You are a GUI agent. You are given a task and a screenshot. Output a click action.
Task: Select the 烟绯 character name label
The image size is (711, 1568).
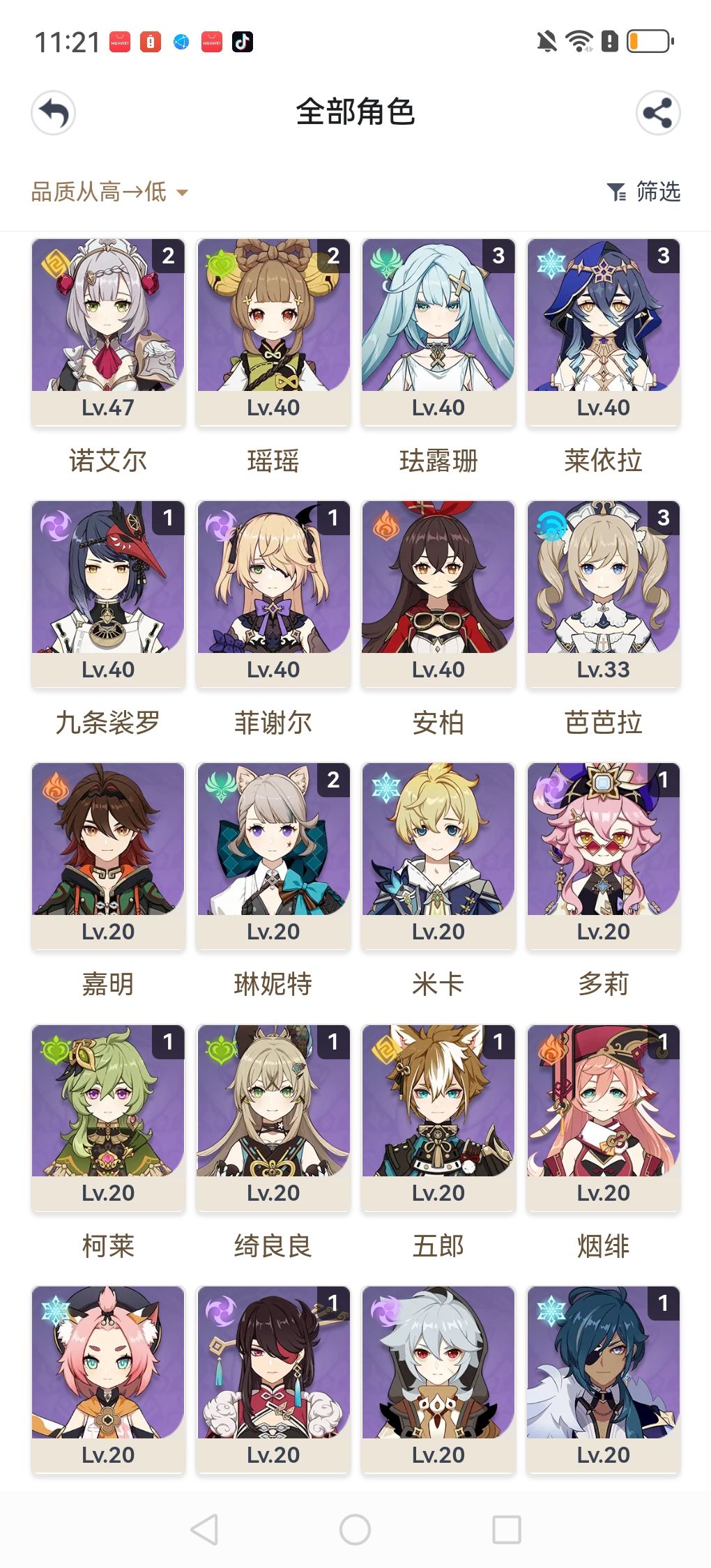pyautogui.click(x=602, y=1245)
